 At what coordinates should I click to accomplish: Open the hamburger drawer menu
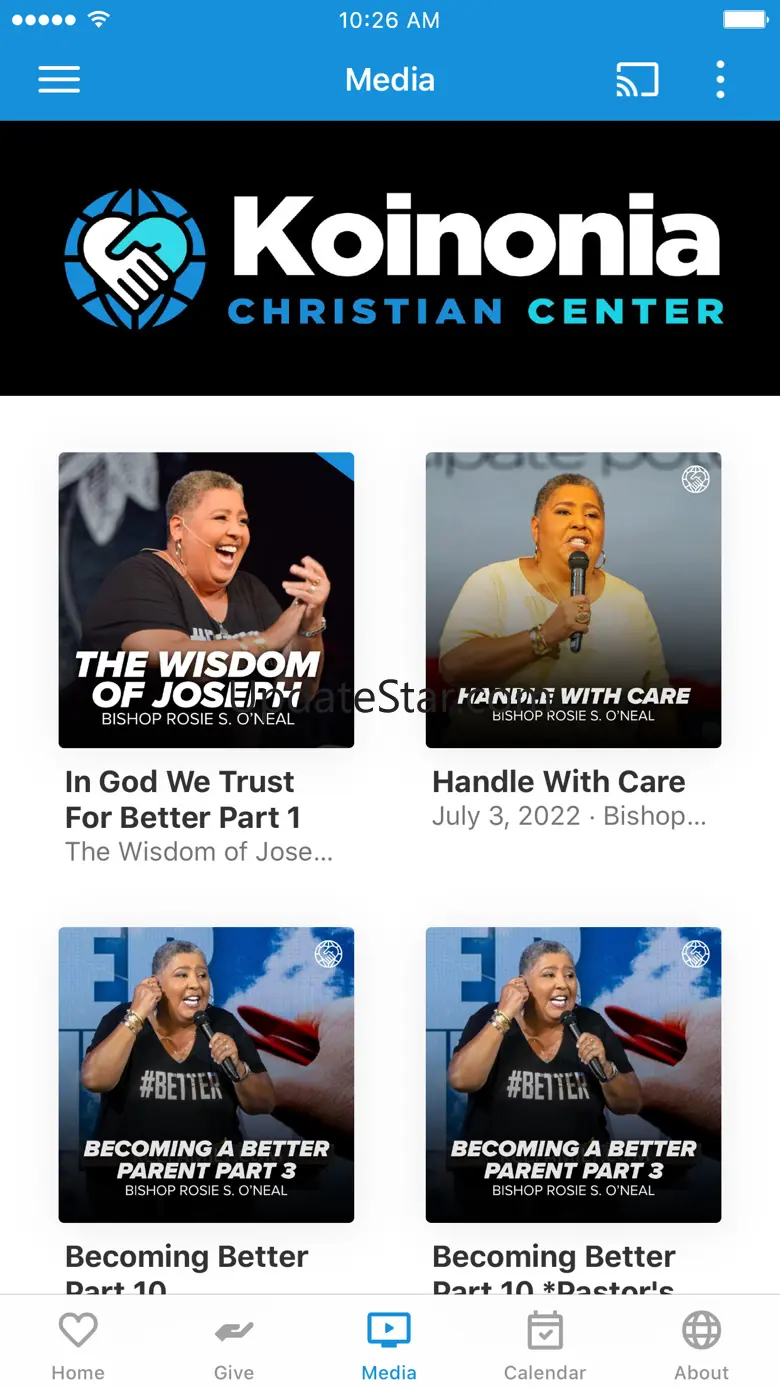click(59, 80)
